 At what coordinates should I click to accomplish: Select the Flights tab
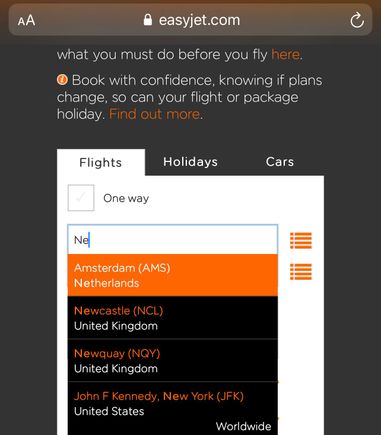tap(101, 163)
